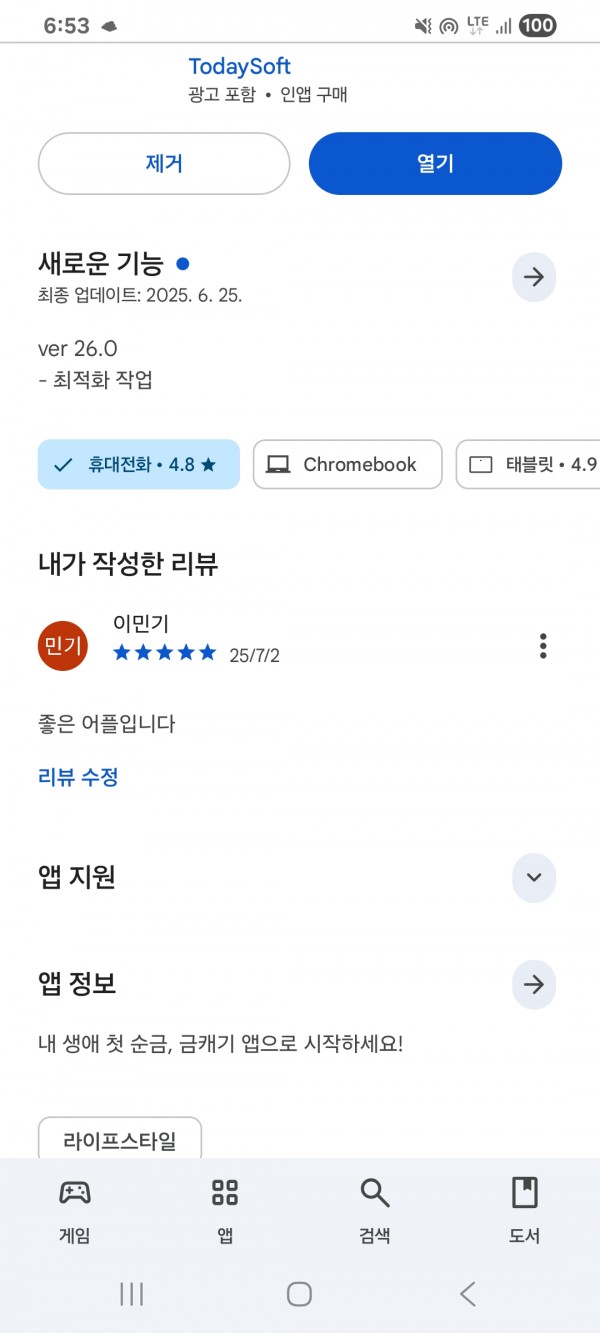
Task: Tap the system home button
Action: pyautogui.click(x=299, y=1294)
